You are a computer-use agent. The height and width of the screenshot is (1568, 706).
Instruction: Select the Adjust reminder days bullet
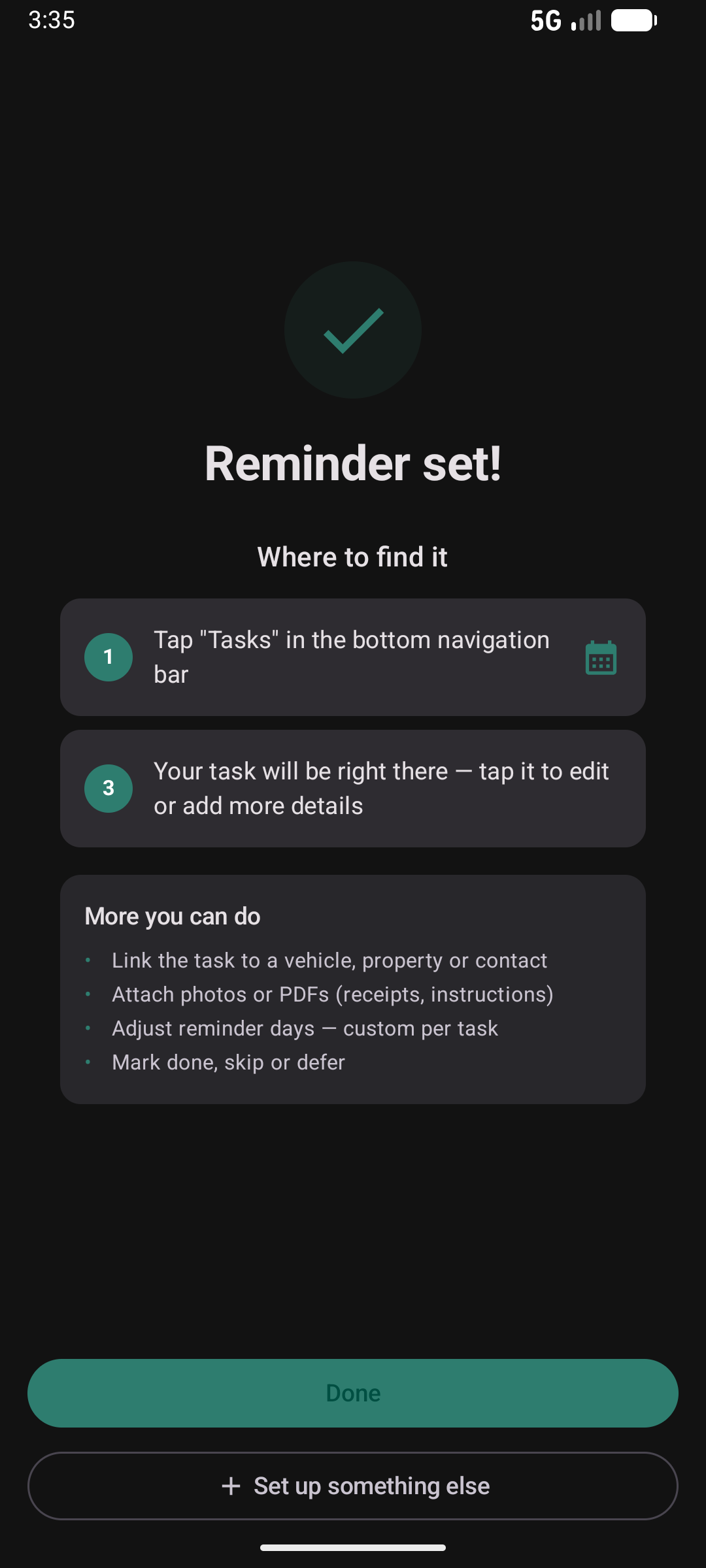click(x=305, y=1028)
